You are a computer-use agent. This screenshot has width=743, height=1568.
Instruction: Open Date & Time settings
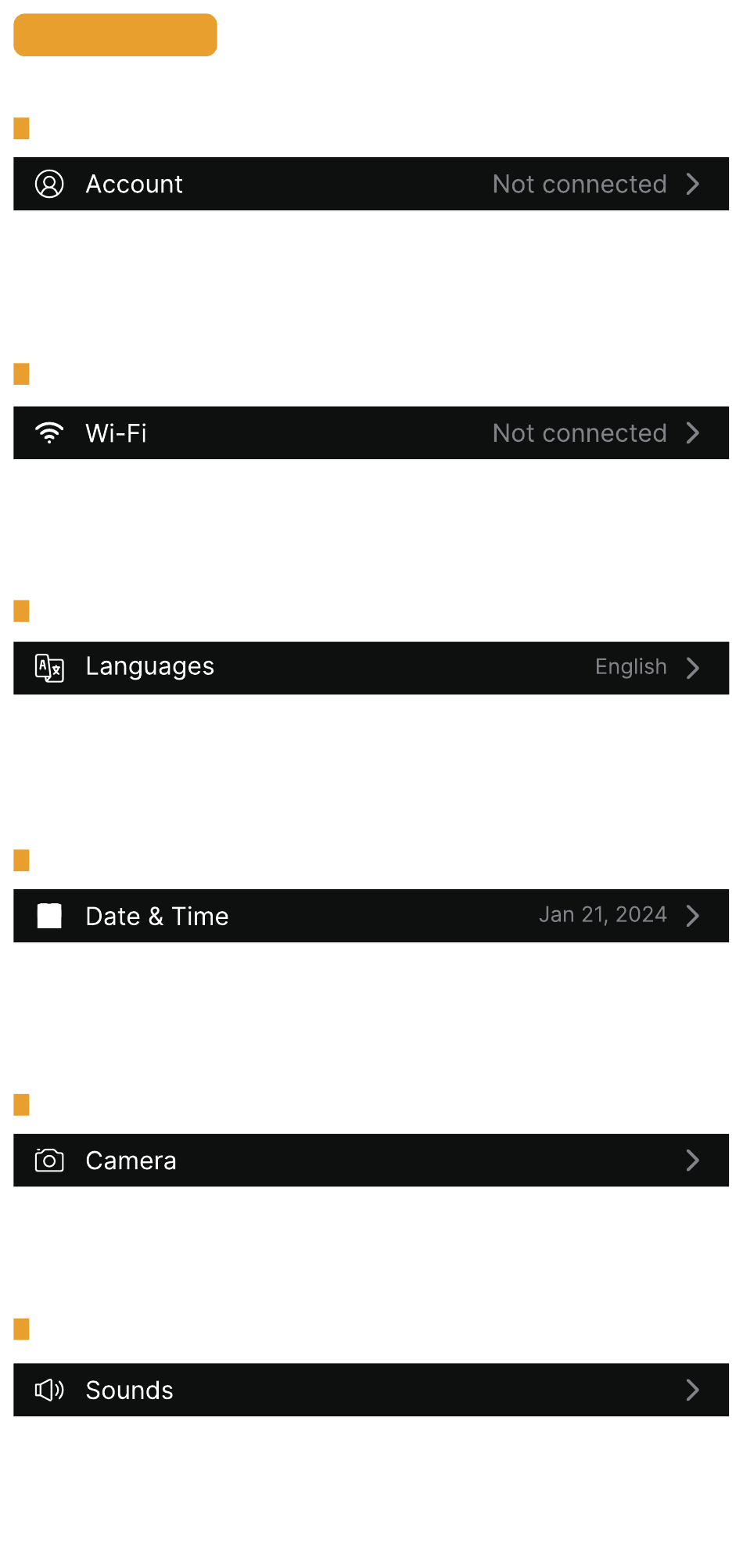371,916
